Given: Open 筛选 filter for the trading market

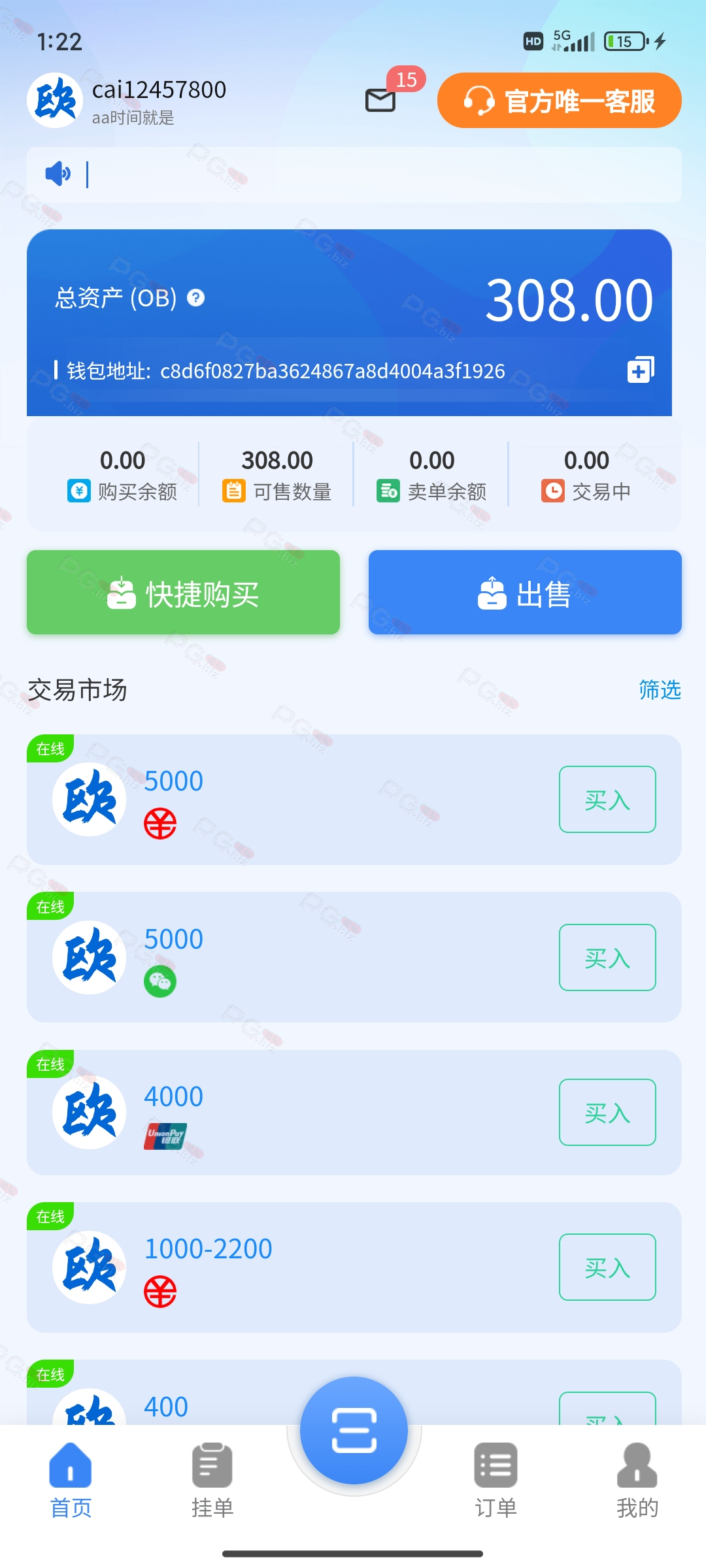Looking at the screenshot, I should click(659, 690).
